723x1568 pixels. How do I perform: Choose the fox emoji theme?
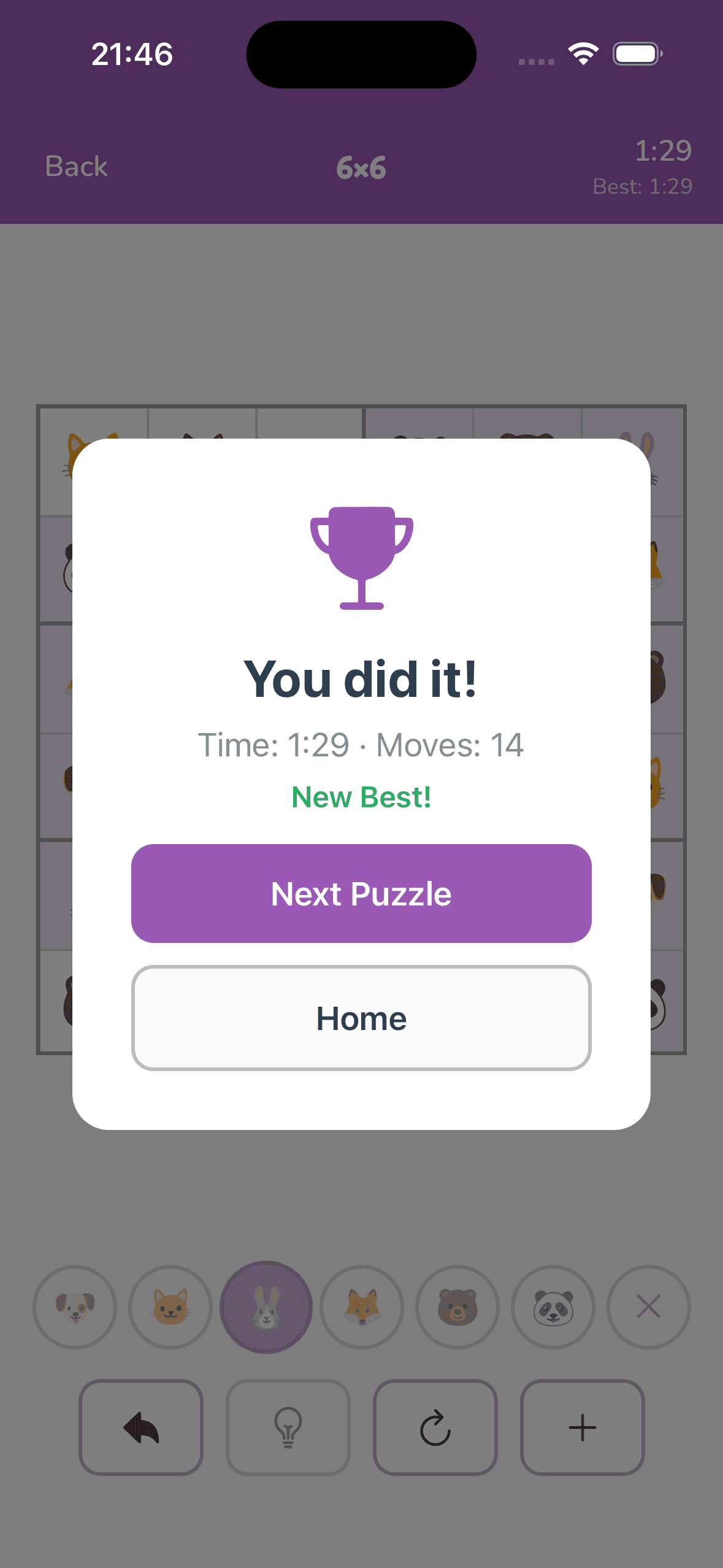[x=362, y=1307]
